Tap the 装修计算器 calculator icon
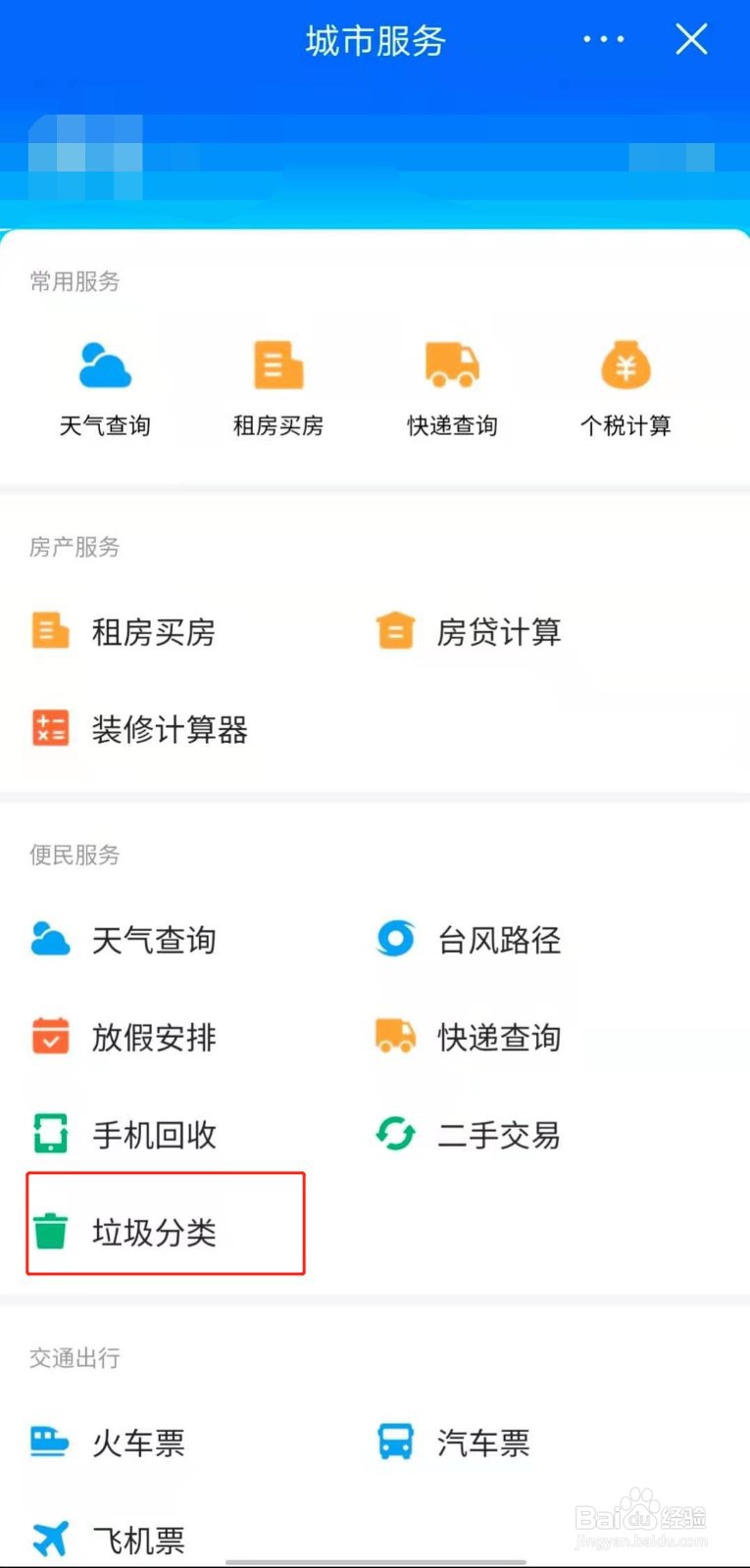Screen dimensions: 750x1568 [x=49, y=729]
